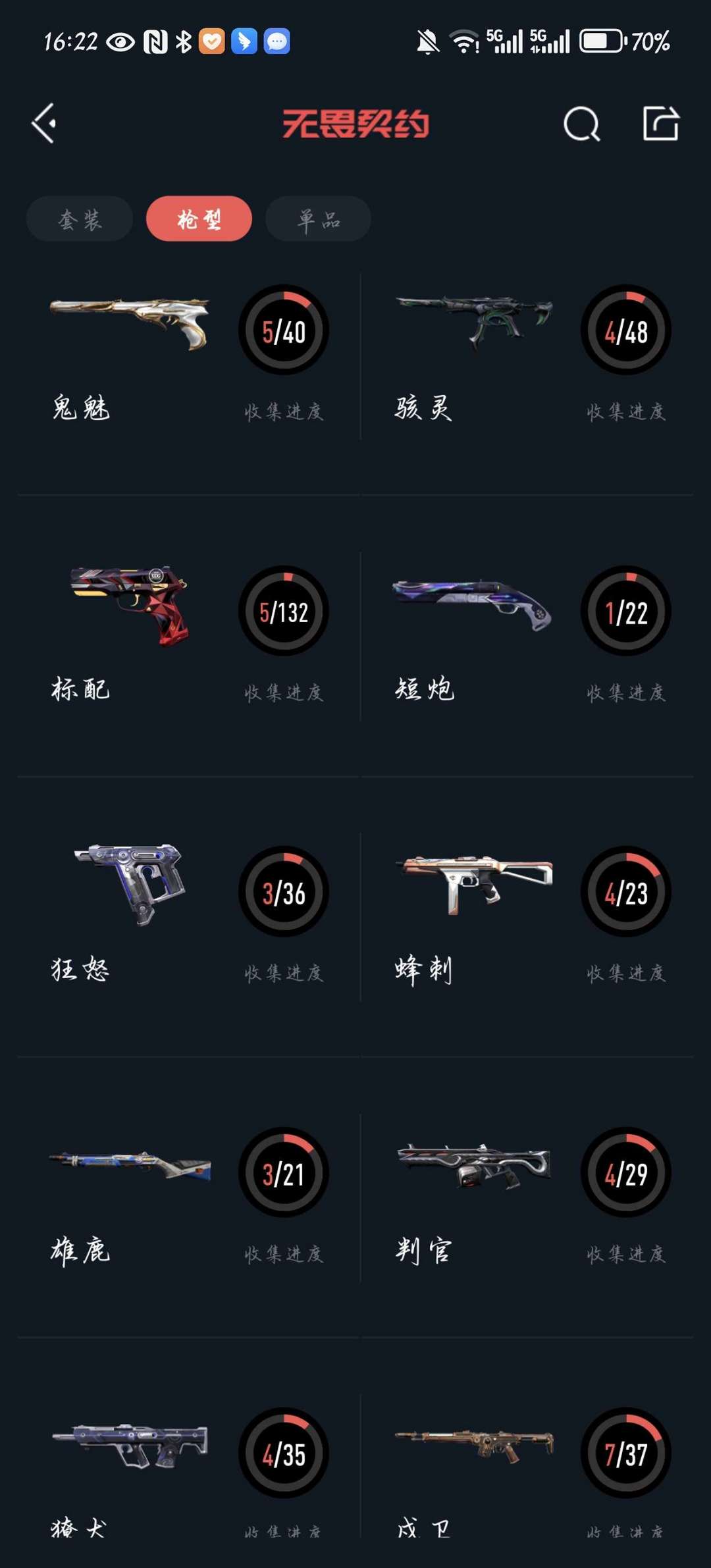Open the search icon
This screenshot has height=1568, width=711.
[582, 124]
